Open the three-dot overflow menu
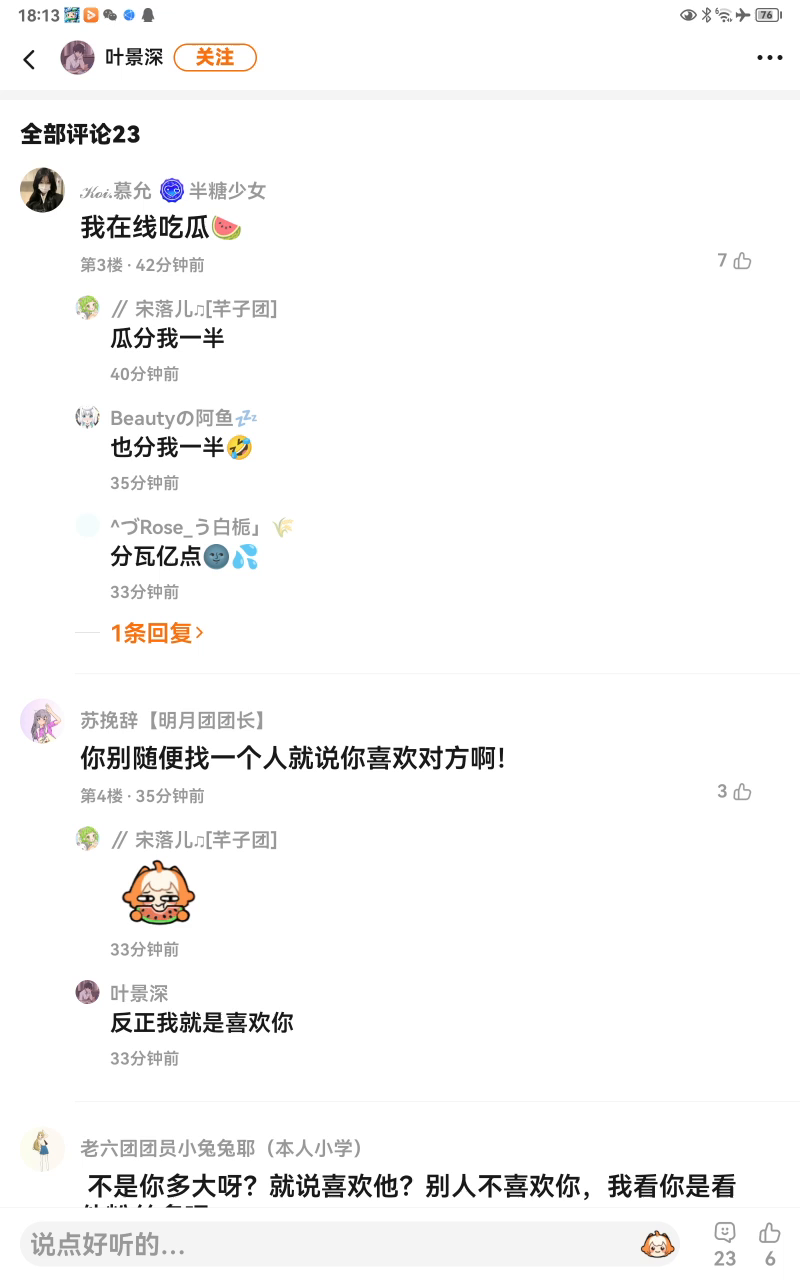Image resolution: width=800 pixels, height=1280 pixels. (769, 58)
